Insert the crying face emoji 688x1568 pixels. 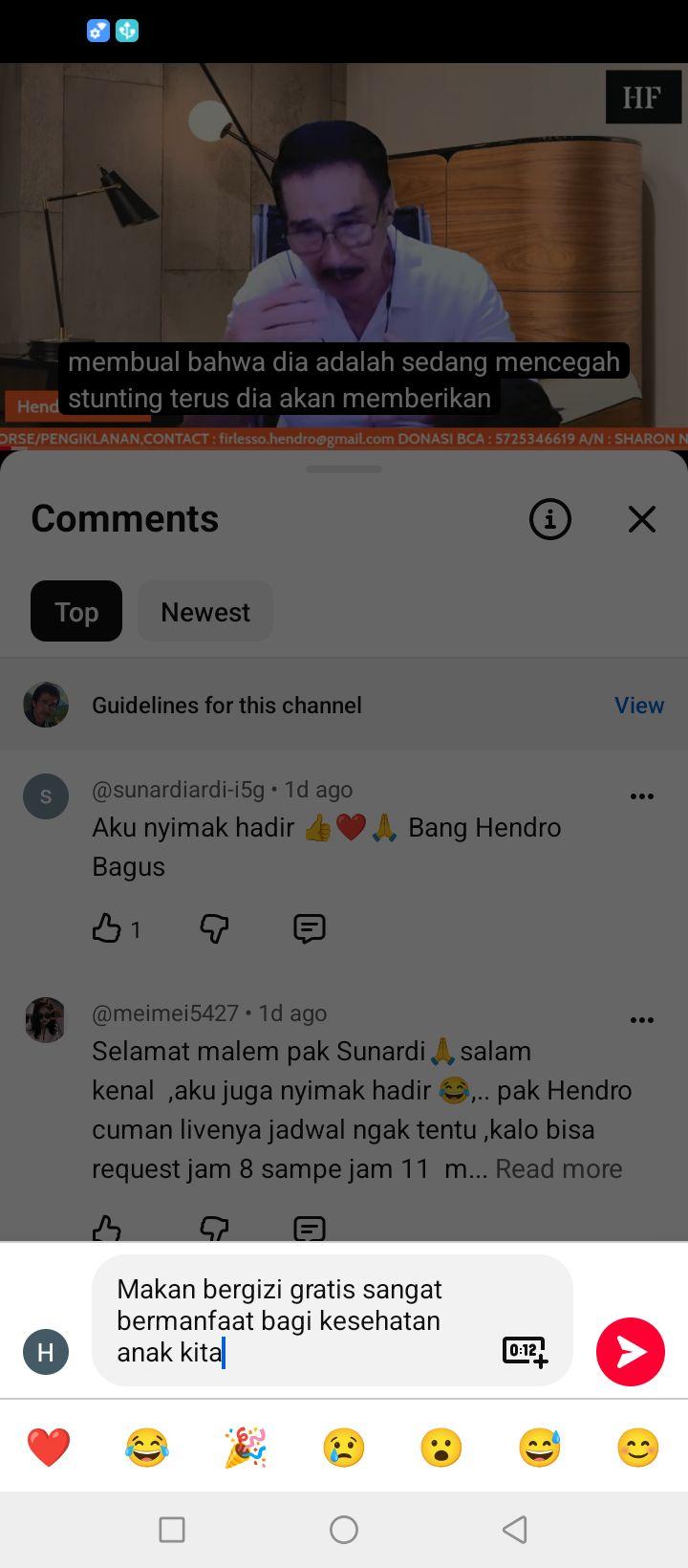[344, 1447]
